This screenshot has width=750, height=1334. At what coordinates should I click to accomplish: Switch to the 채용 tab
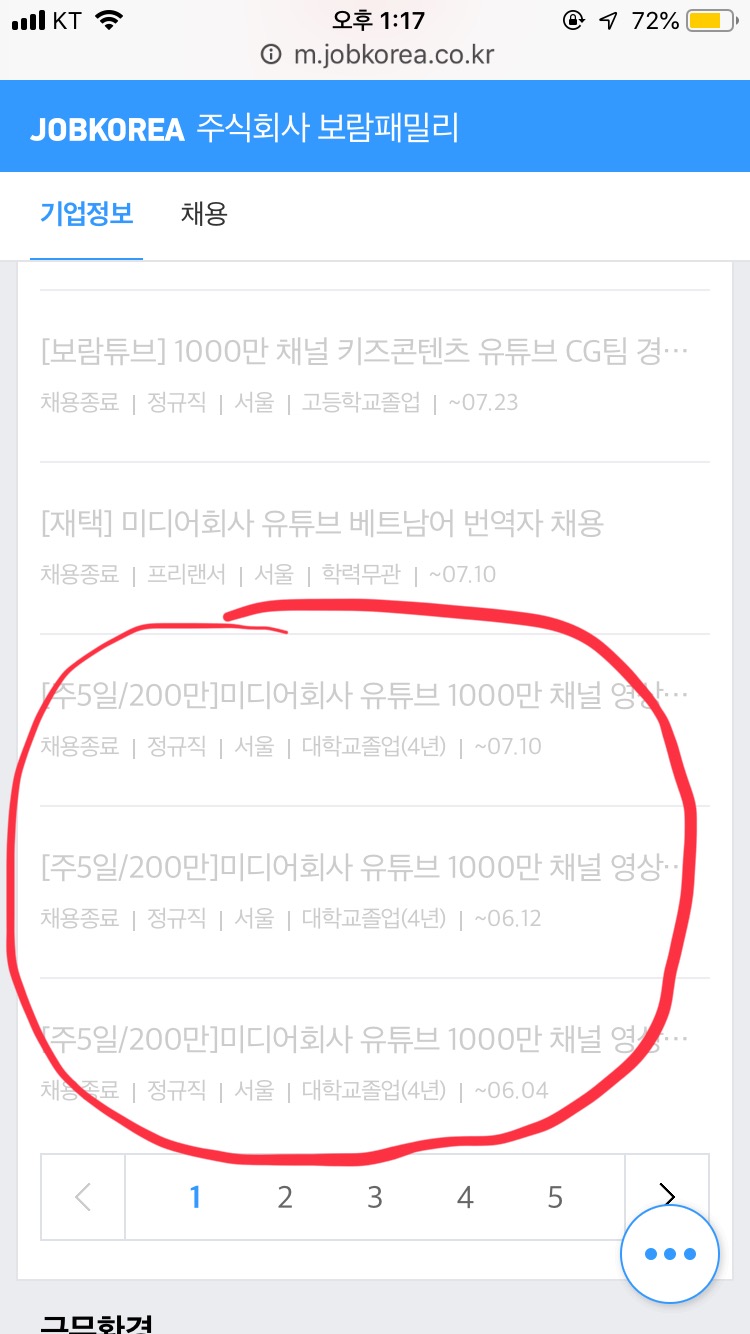pos(204,214)
